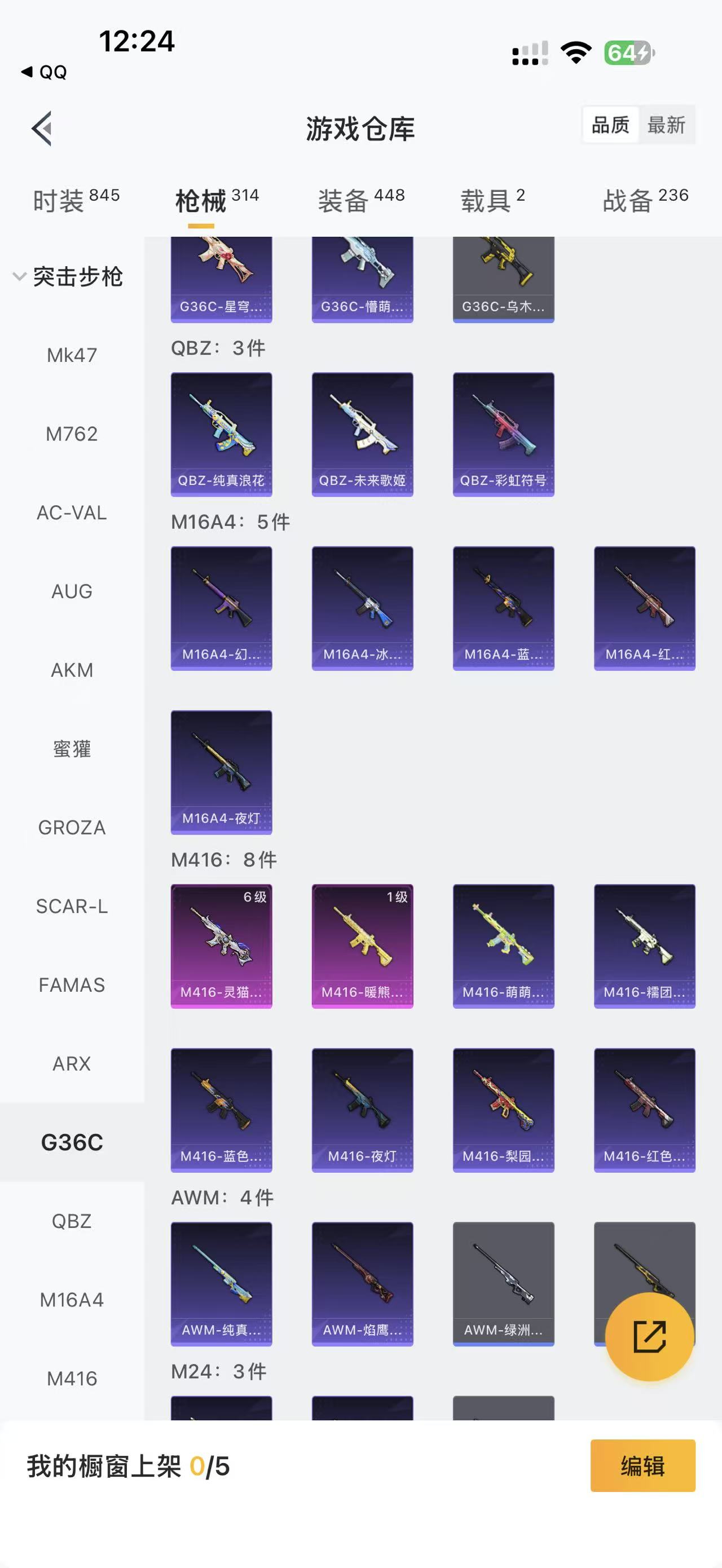Screen dimensions: 722x1568
Task: Collapse the 突击步枪 category
Action: 67,277
